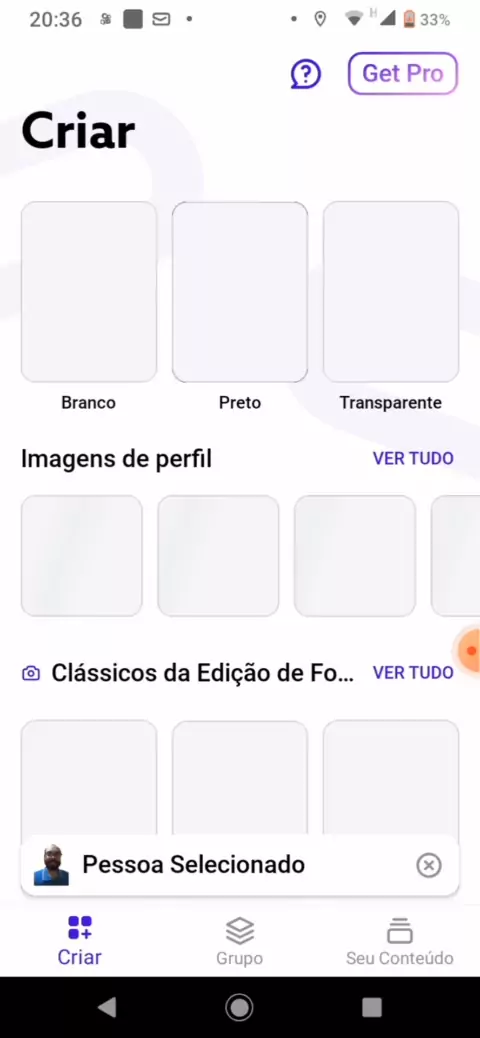Tap the Get Pro button
The width and height of the screenshot is (480, 1038).
[403, 73]
